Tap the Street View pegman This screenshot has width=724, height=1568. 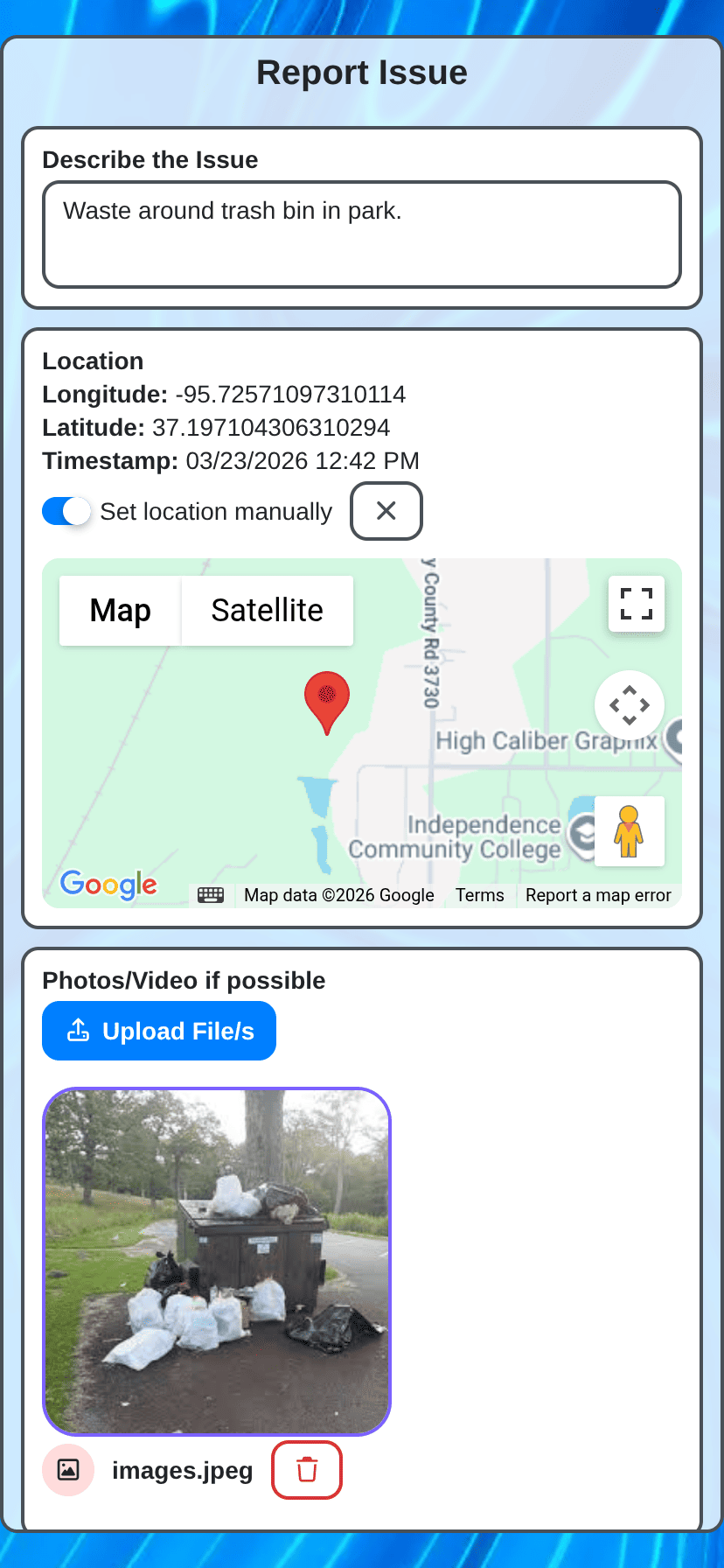click(629, 831)
